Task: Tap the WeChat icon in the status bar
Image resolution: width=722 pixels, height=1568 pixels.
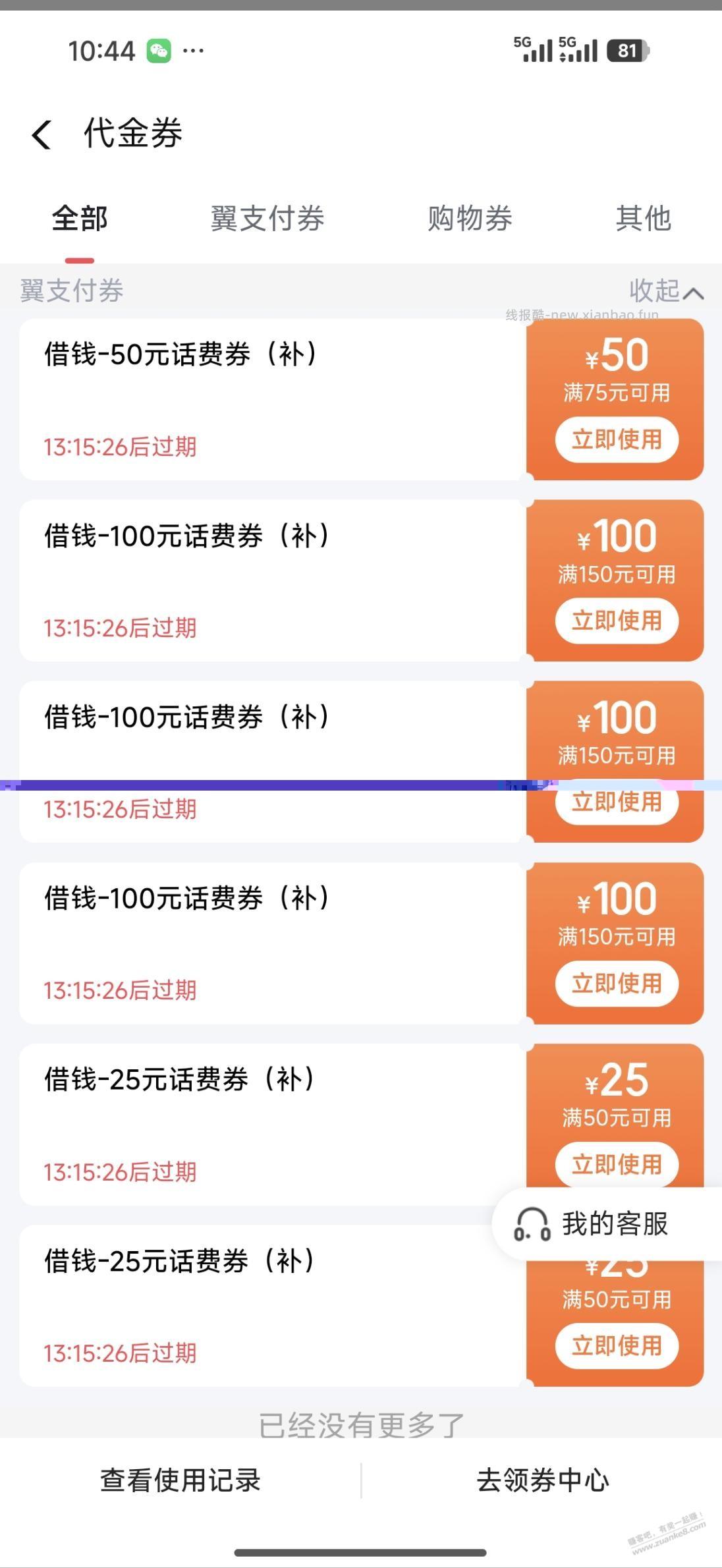Action: pyautogui.click(x=158, y=49)
